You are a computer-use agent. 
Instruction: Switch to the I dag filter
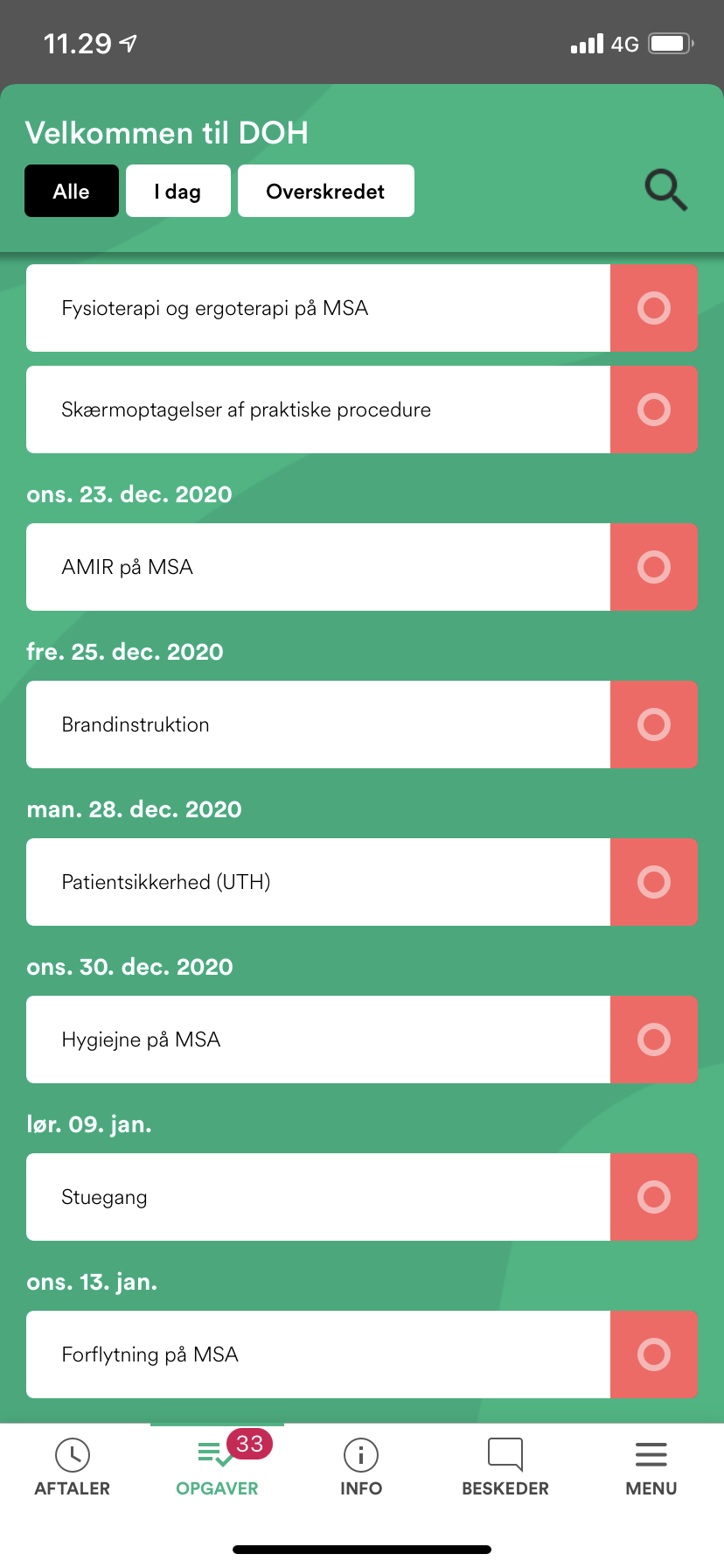pos(178,191)
